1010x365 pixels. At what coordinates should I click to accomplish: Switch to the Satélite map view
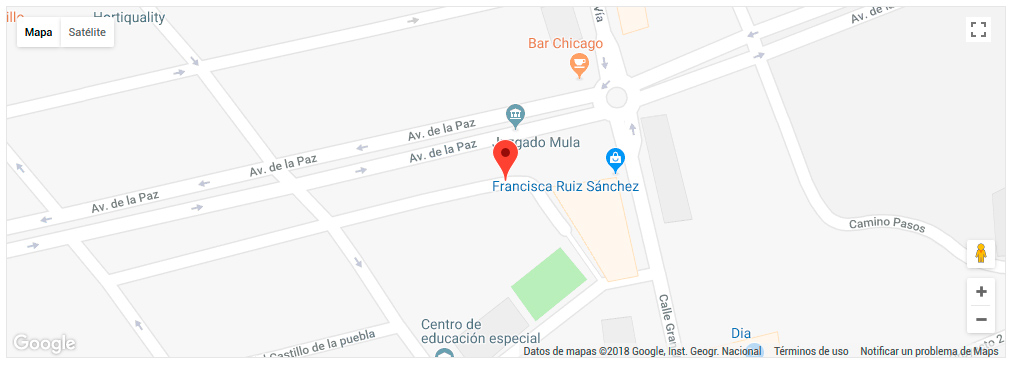click(x=87, y=32)
